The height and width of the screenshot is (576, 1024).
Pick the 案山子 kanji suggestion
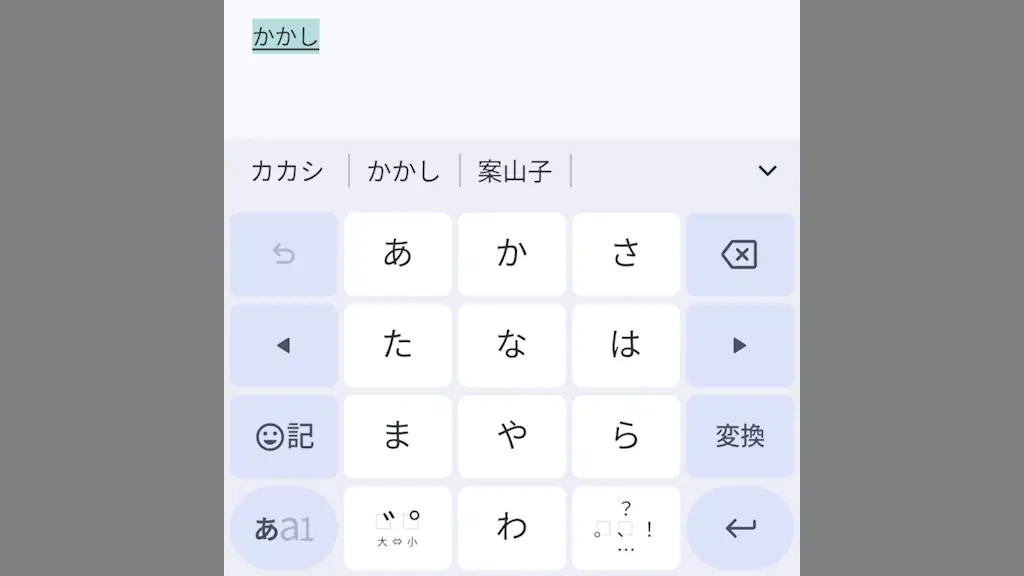click(x=515, y=171)
